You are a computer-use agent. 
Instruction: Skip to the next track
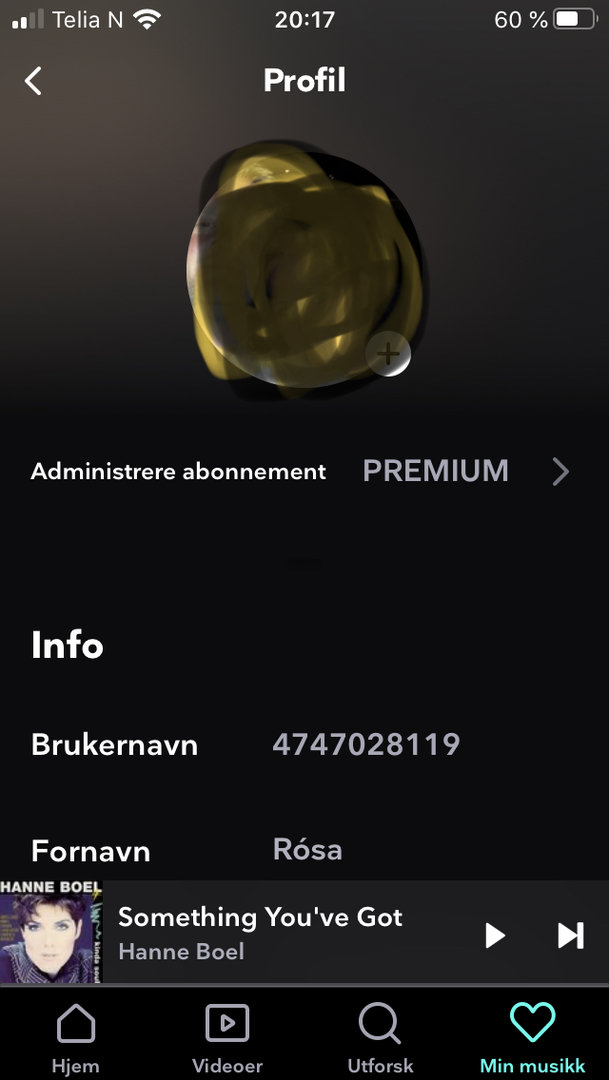[570, 935]
